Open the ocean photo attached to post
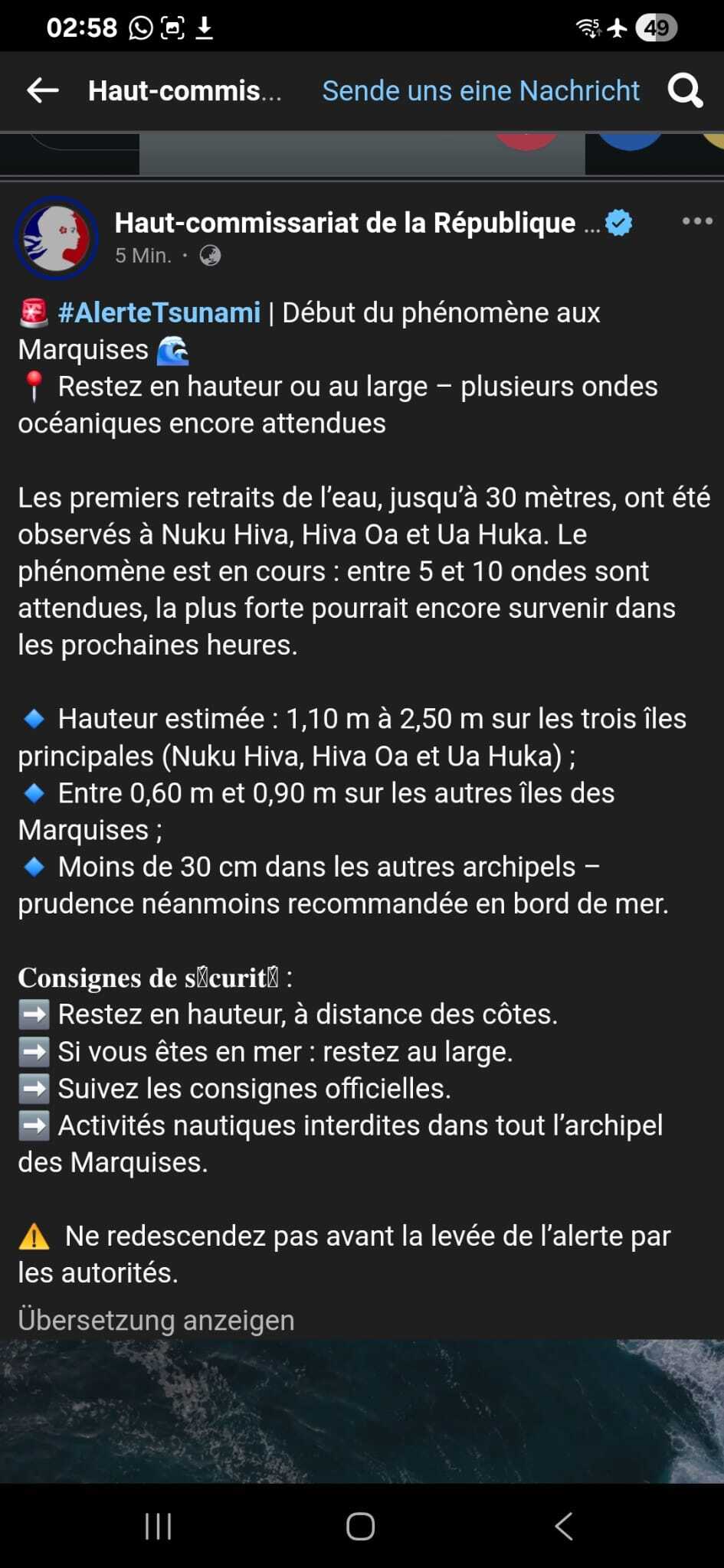 coord(362,1411)
